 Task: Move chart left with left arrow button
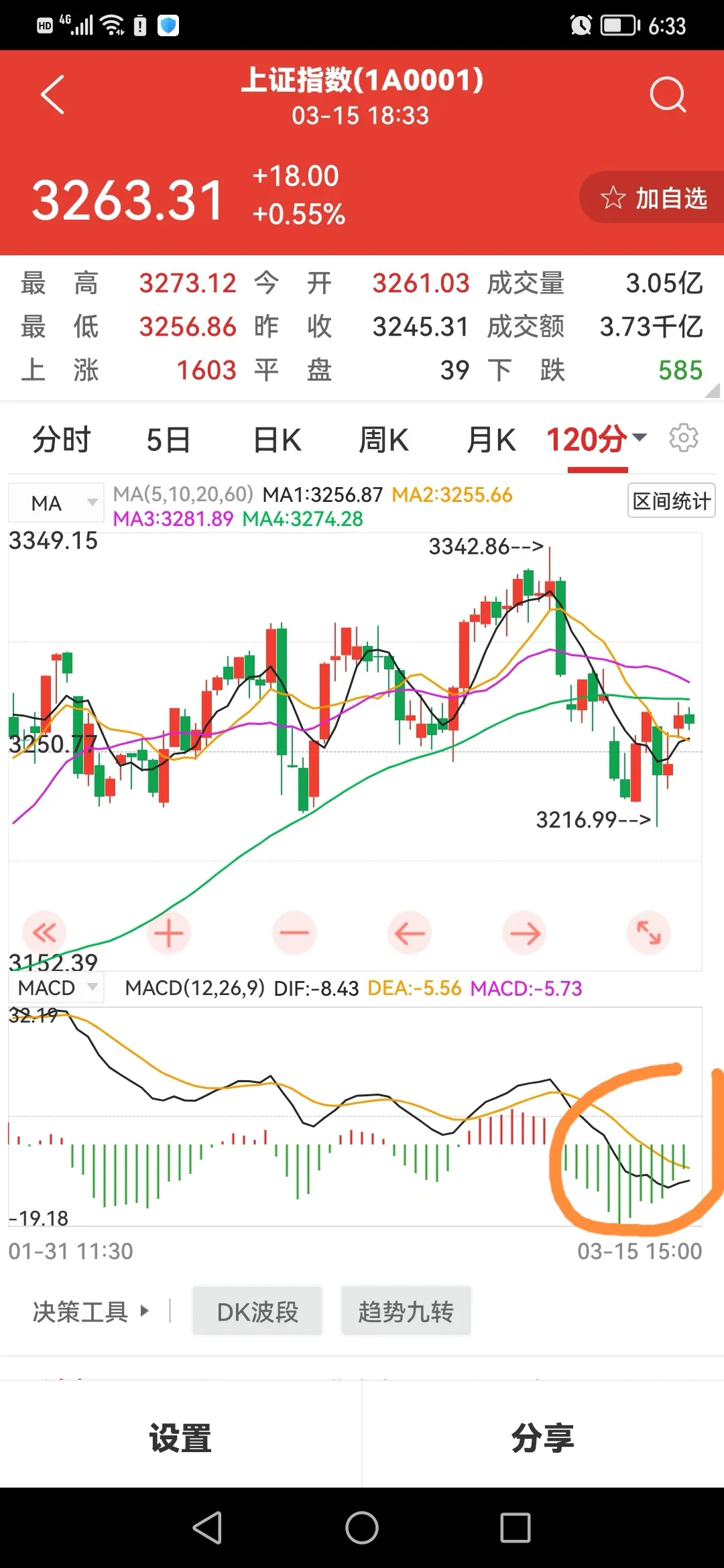(410, 933)
